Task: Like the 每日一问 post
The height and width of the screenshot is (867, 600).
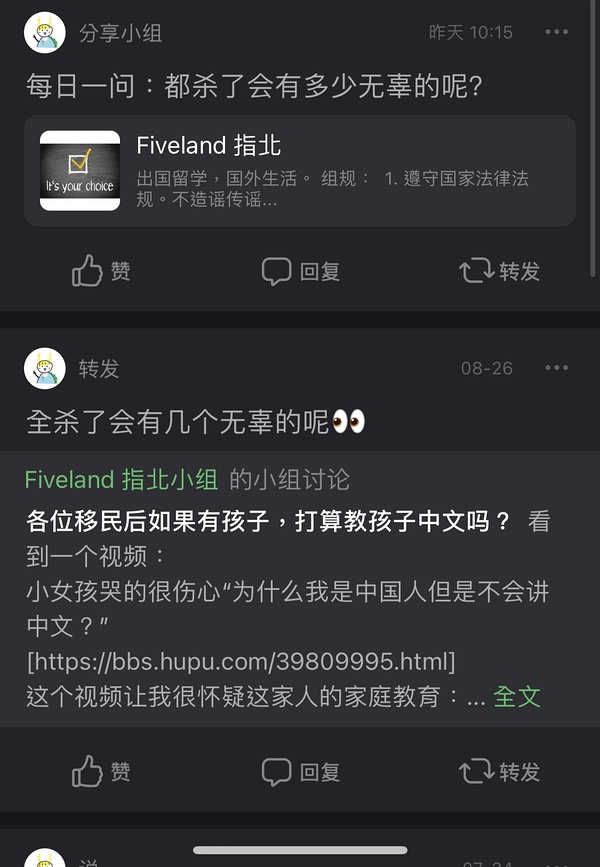Action: (x=101, y=271)
